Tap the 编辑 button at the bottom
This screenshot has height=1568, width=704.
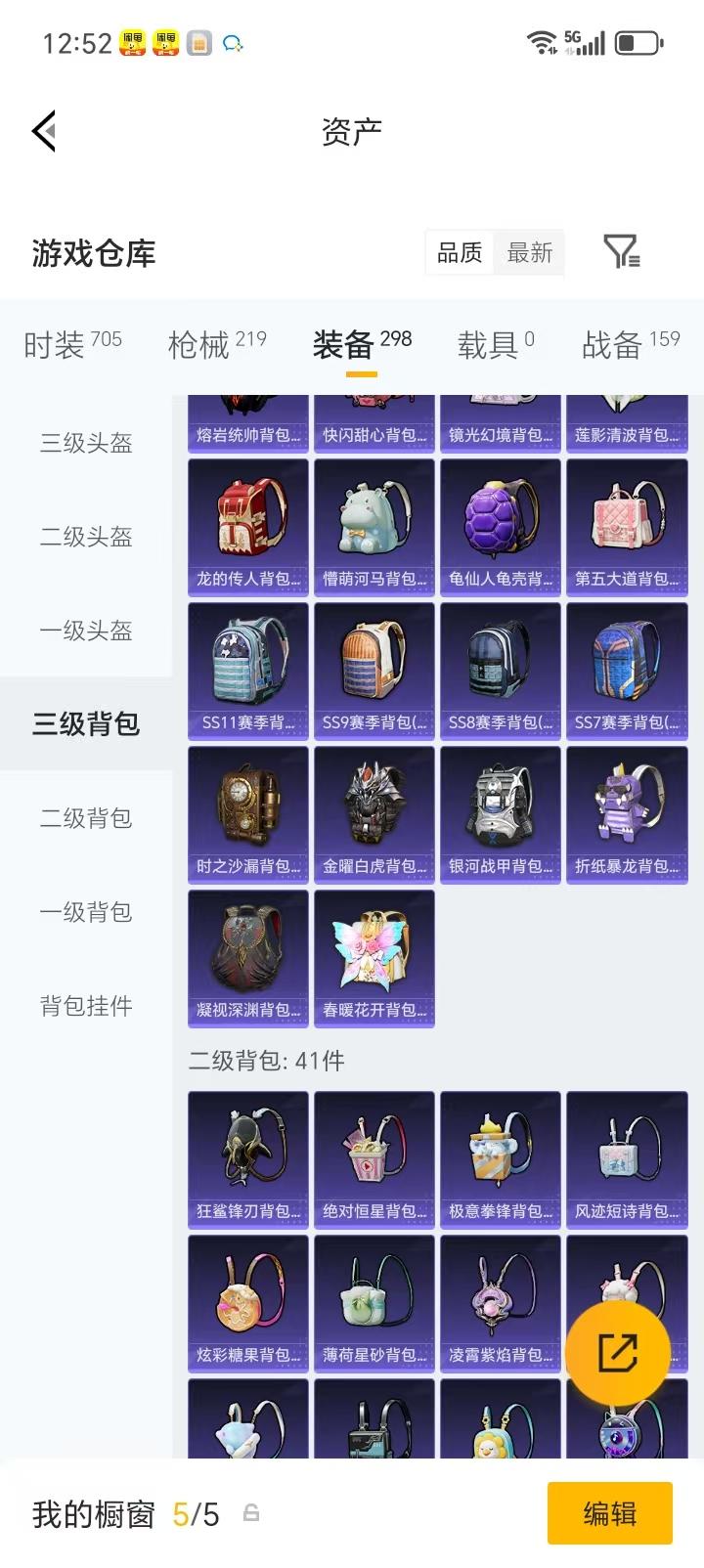(610, 1513)
